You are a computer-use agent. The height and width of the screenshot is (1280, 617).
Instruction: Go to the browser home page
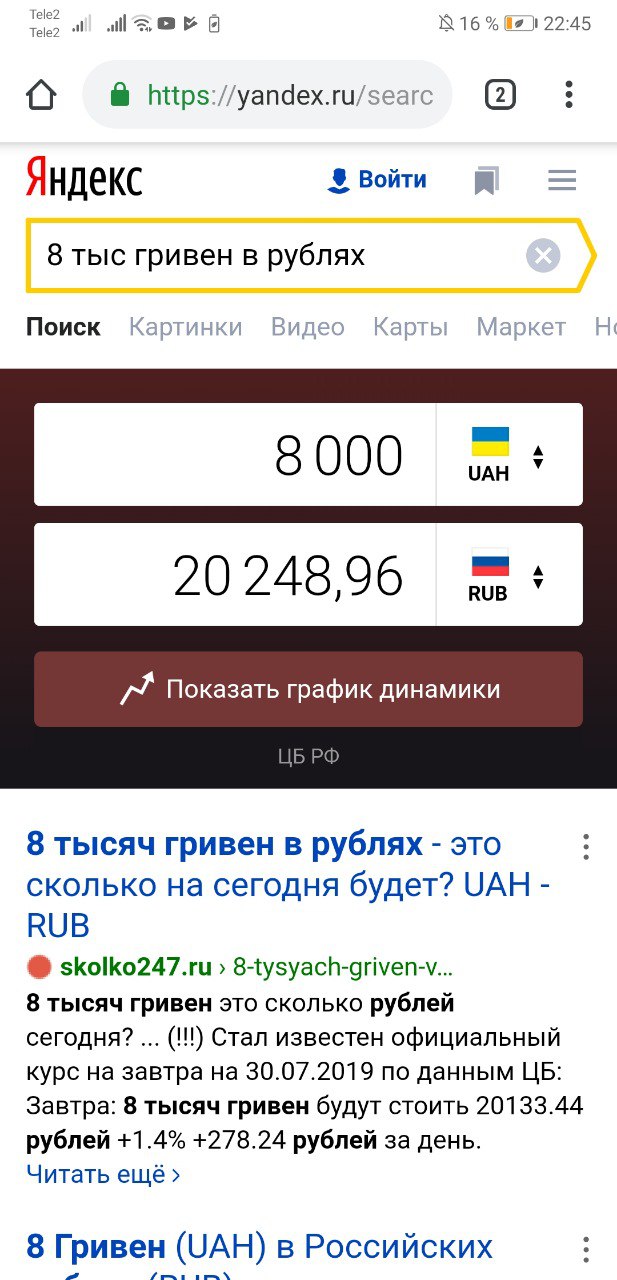41,95
